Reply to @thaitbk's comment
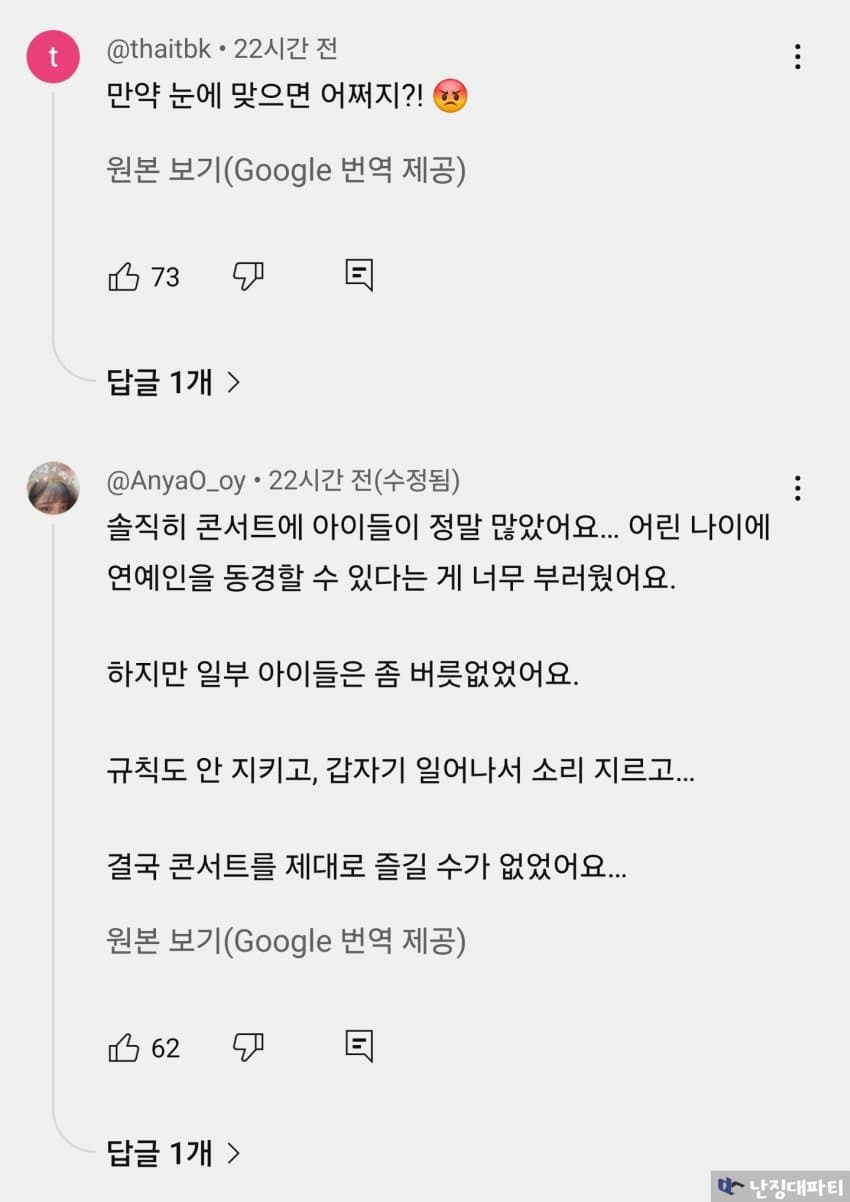 pyautogui.click(x=359, y=275)
